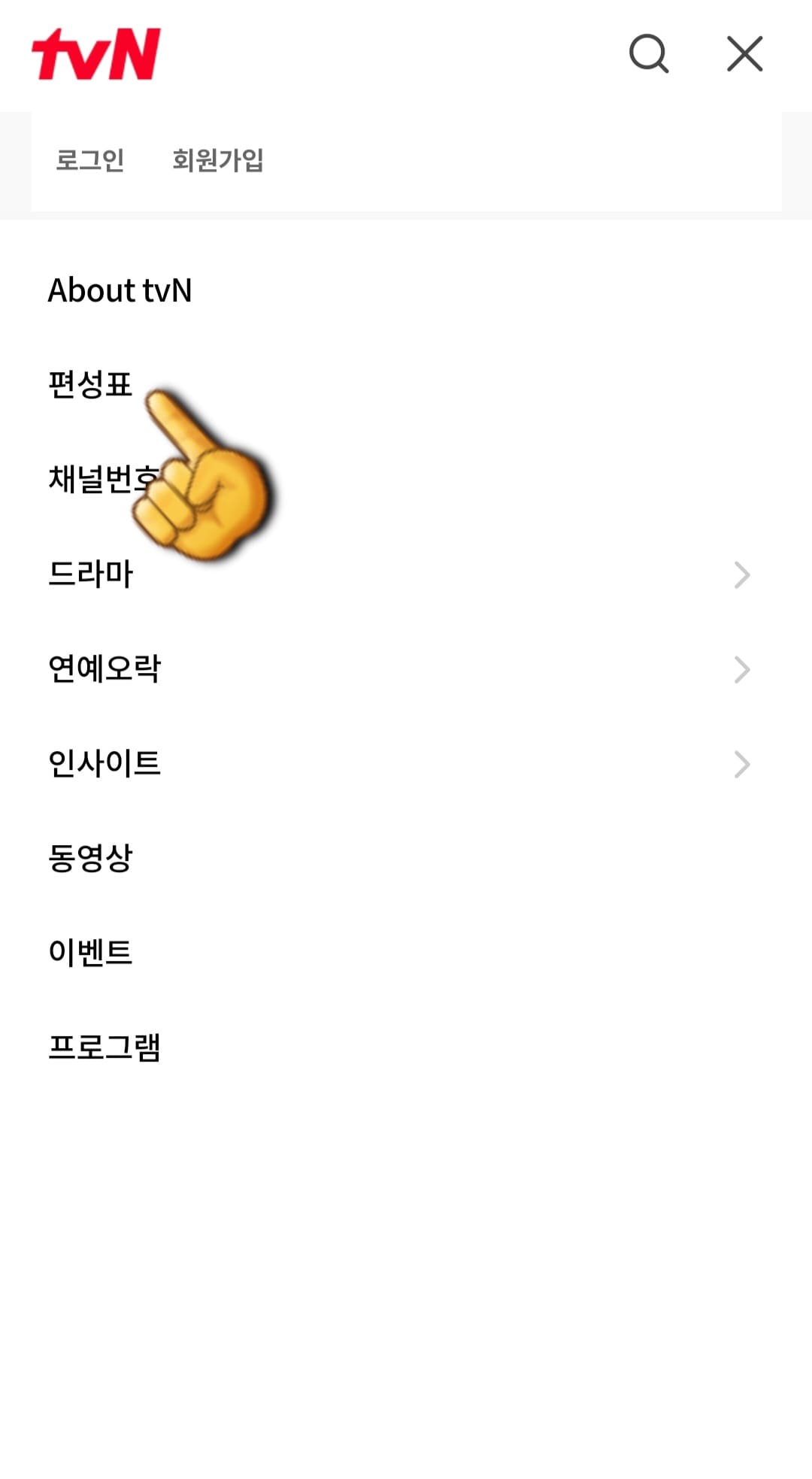Expand the 인사이트 section chevron
Viewport: 812px width, 1479px height.
(x=744, y=763)
